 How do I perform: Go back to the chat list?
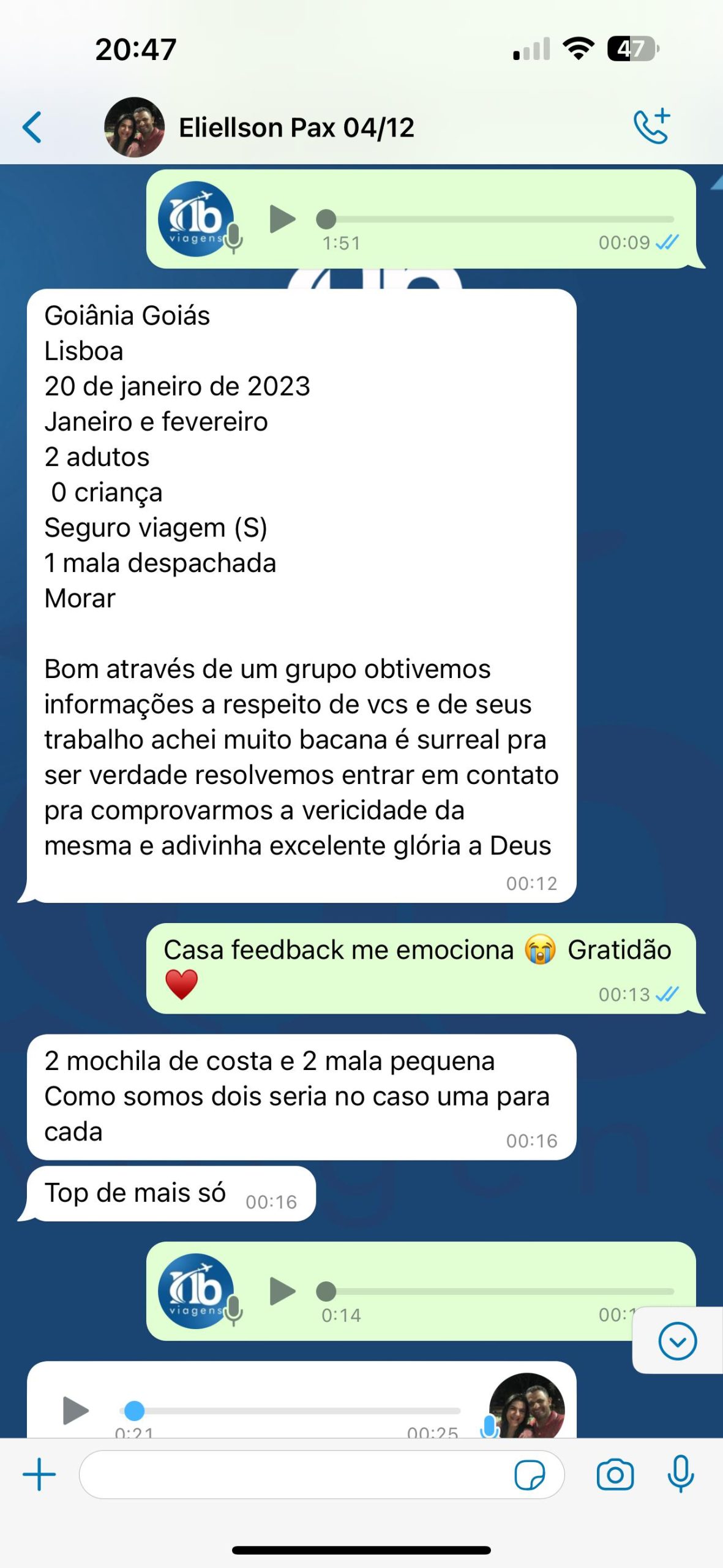32,127
